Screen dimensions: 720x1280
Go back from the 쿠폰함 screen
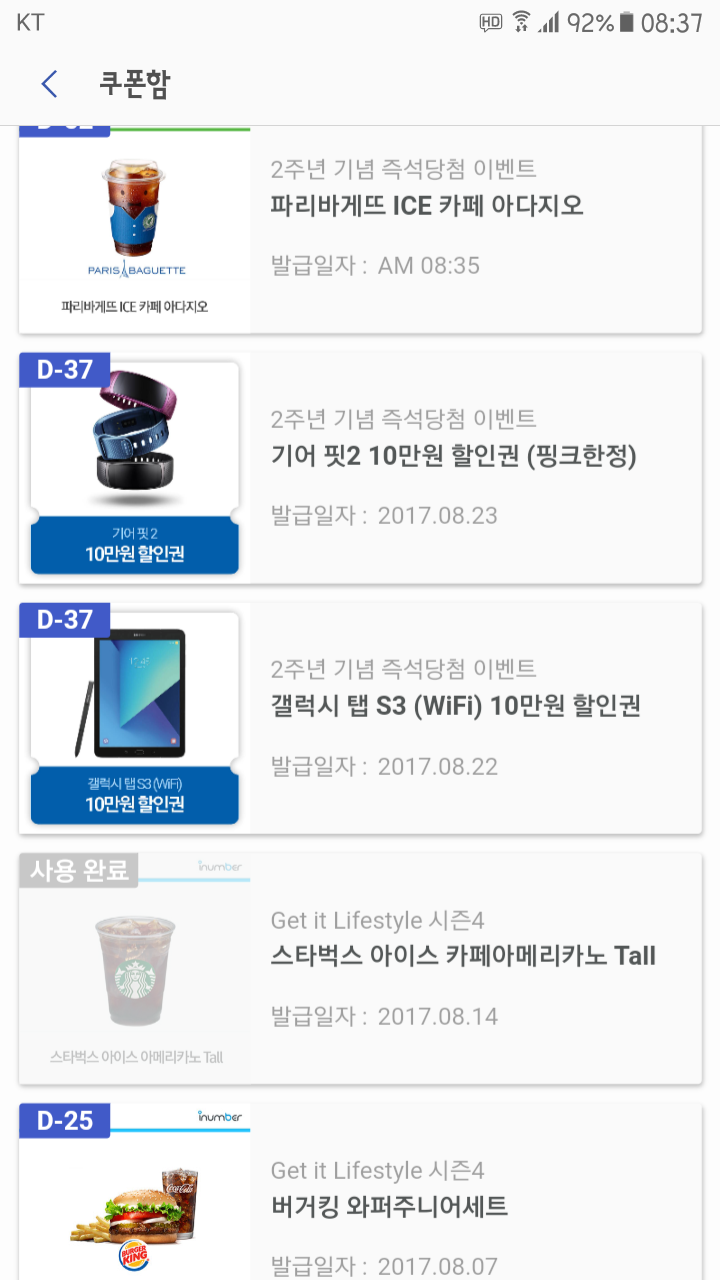49,84
